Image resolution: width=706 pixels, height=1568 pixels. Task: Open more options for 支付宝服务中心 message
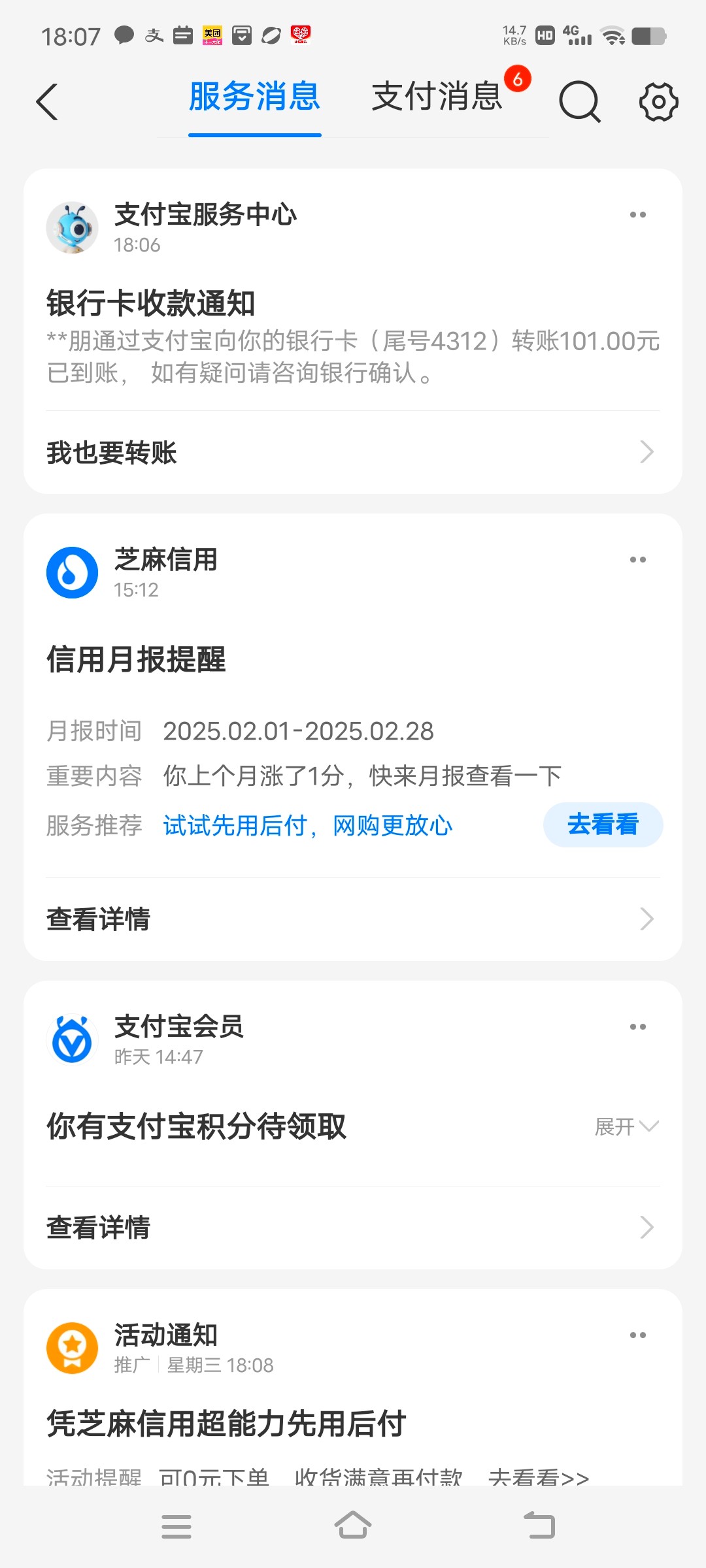tap(637, 215)
